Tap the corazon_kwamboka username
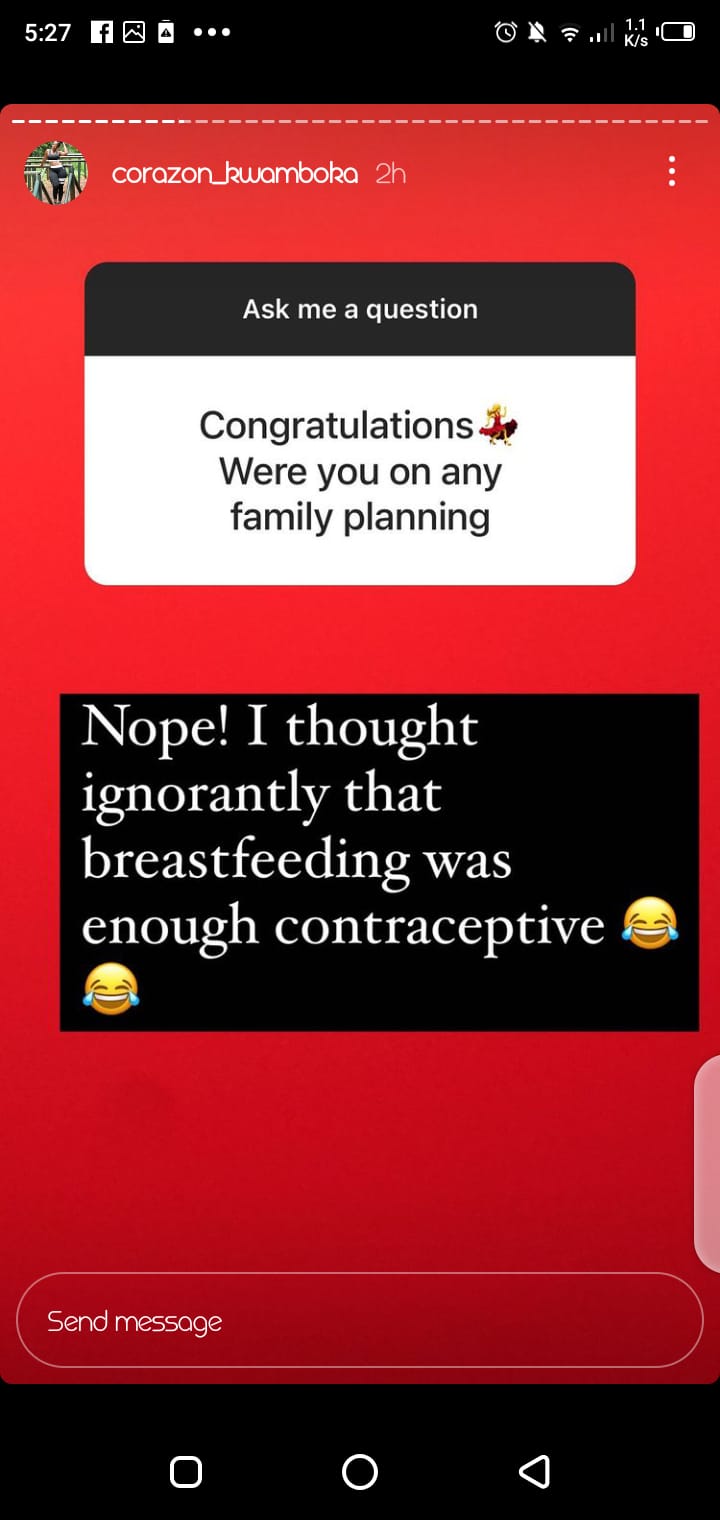Viewport: 720px width, 1520px height. click(235, 174)
